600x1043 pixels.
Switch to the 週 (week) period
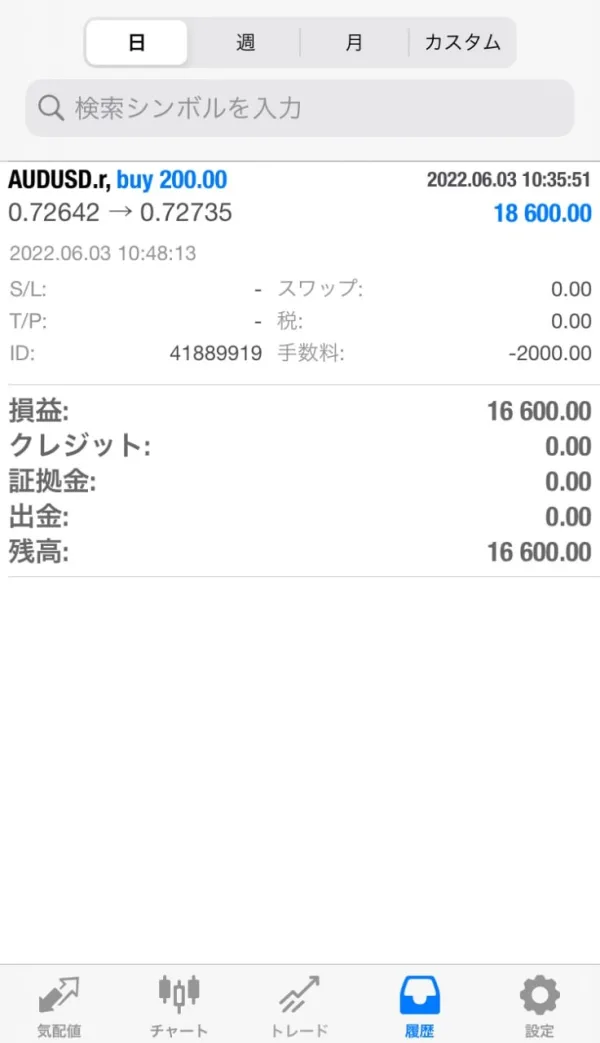[x=246, y=43]
